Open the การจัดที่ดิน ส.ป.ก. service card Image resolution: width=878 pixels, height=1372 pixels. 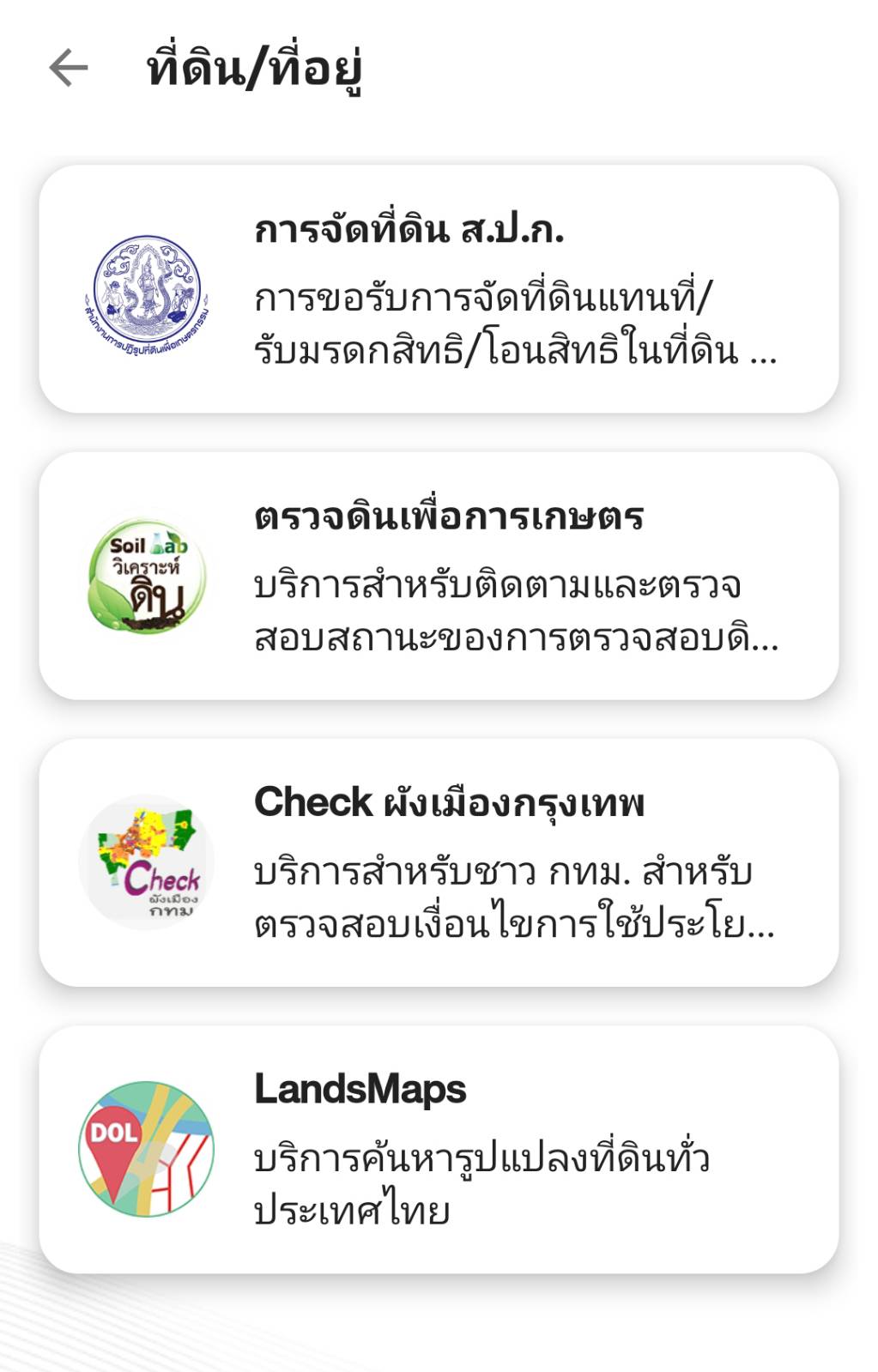(x=439, y=289)
